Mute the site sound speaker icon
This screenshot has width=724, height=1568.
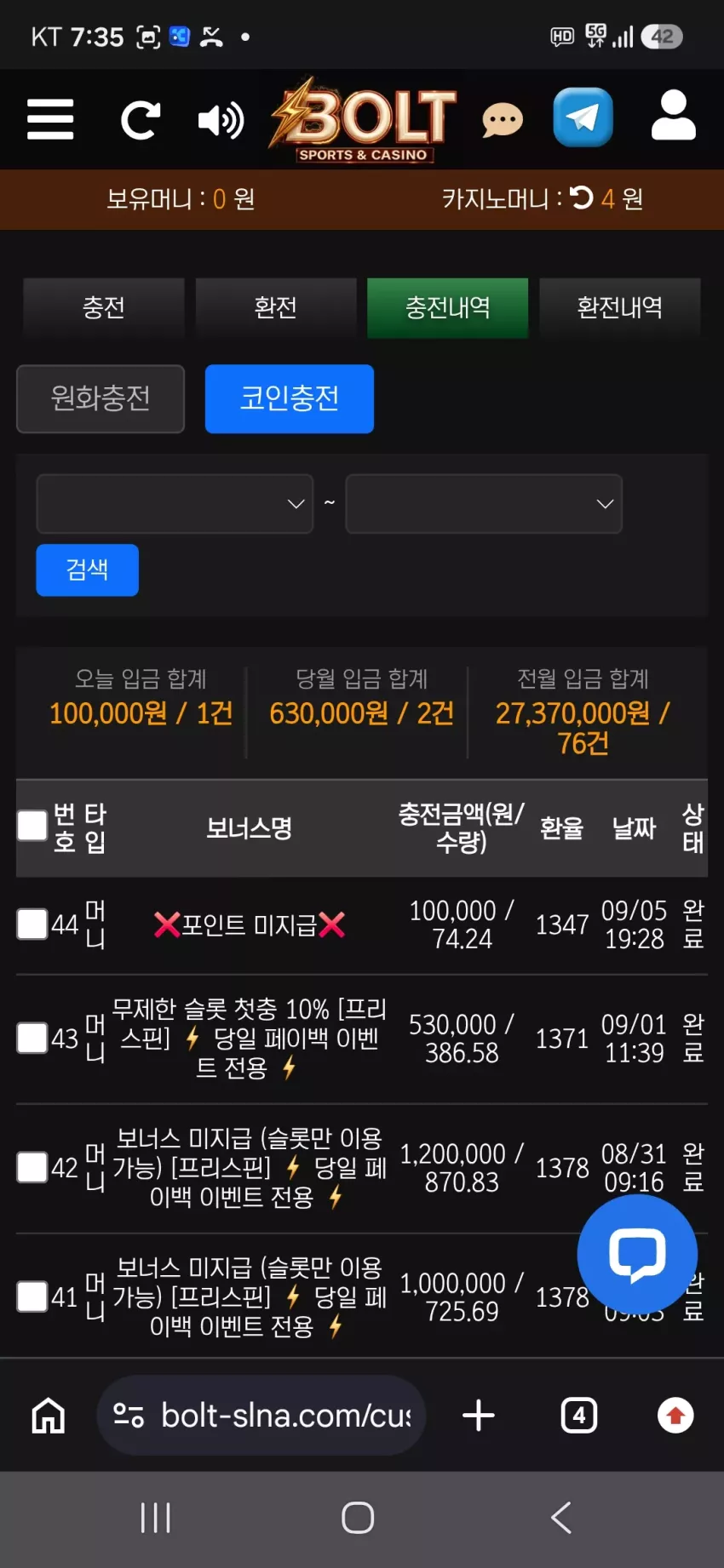point(221,120)
